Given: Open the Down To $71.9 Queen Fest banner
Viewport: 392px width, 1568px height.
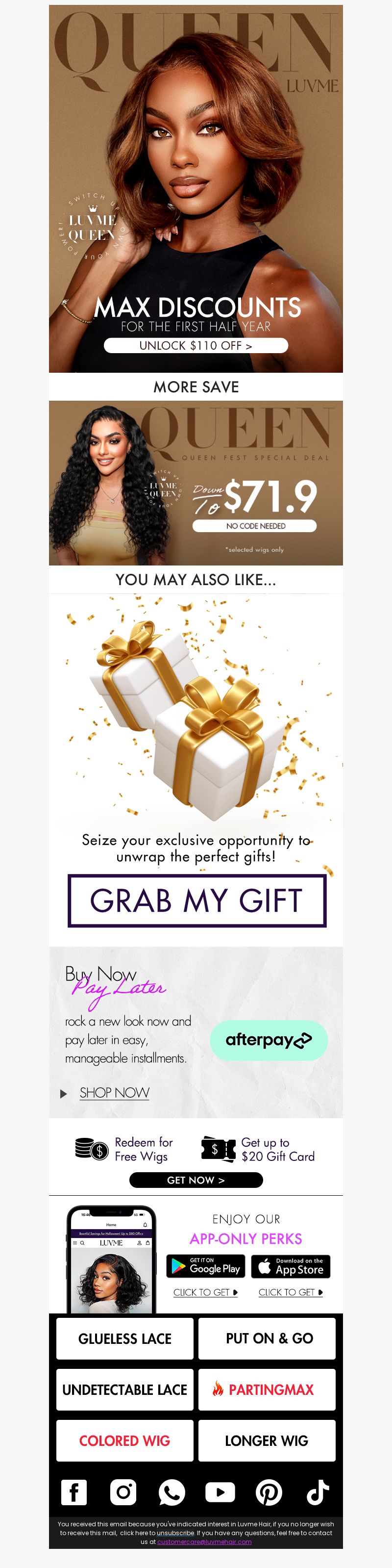Looking at the screenshot, I should tap(196, 483).
